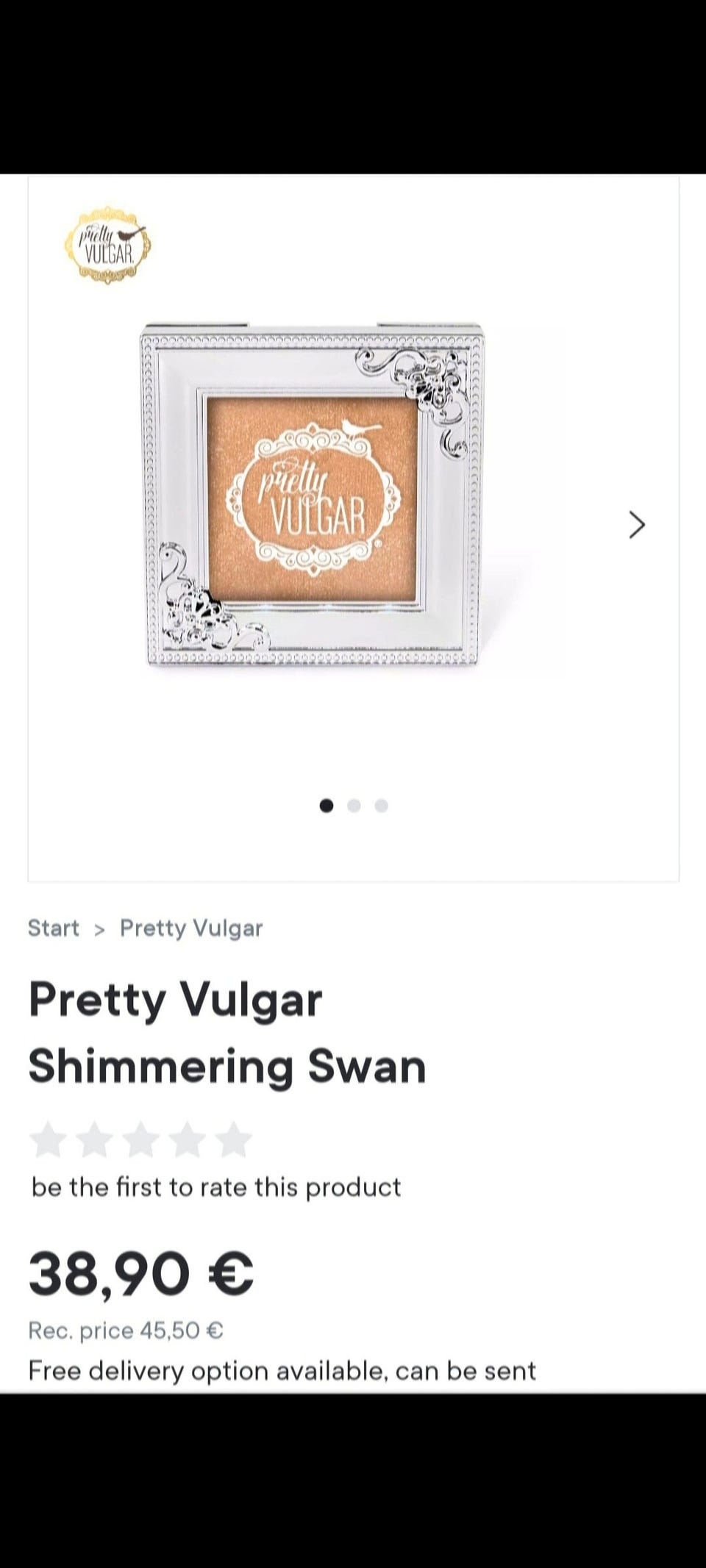Jump to the third image dot

click(381, 806)
